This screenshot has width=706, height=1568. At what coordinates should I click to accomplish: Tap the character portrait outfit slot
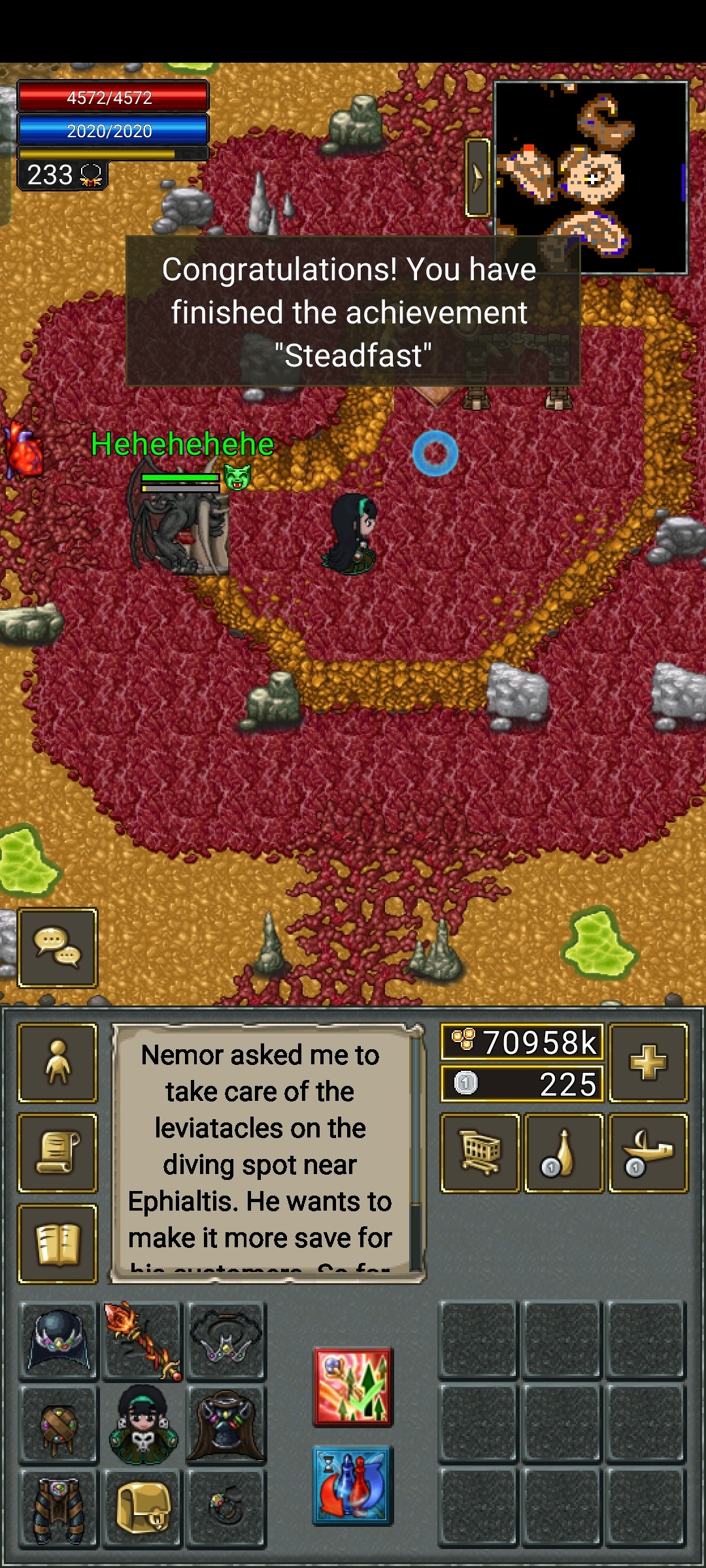[x=143, y=1424]
